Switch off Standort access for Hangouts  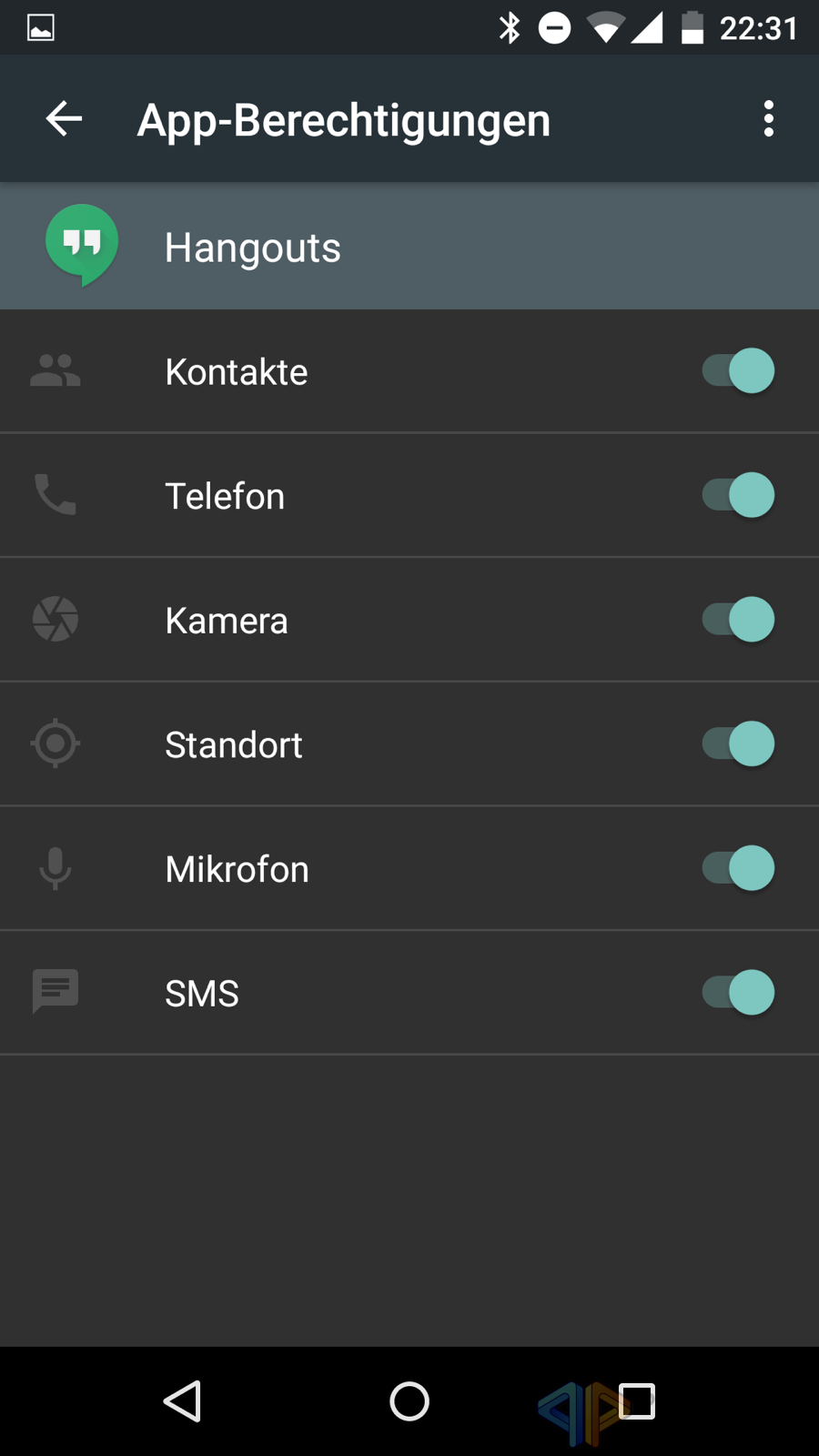click(x=738, y=743)
